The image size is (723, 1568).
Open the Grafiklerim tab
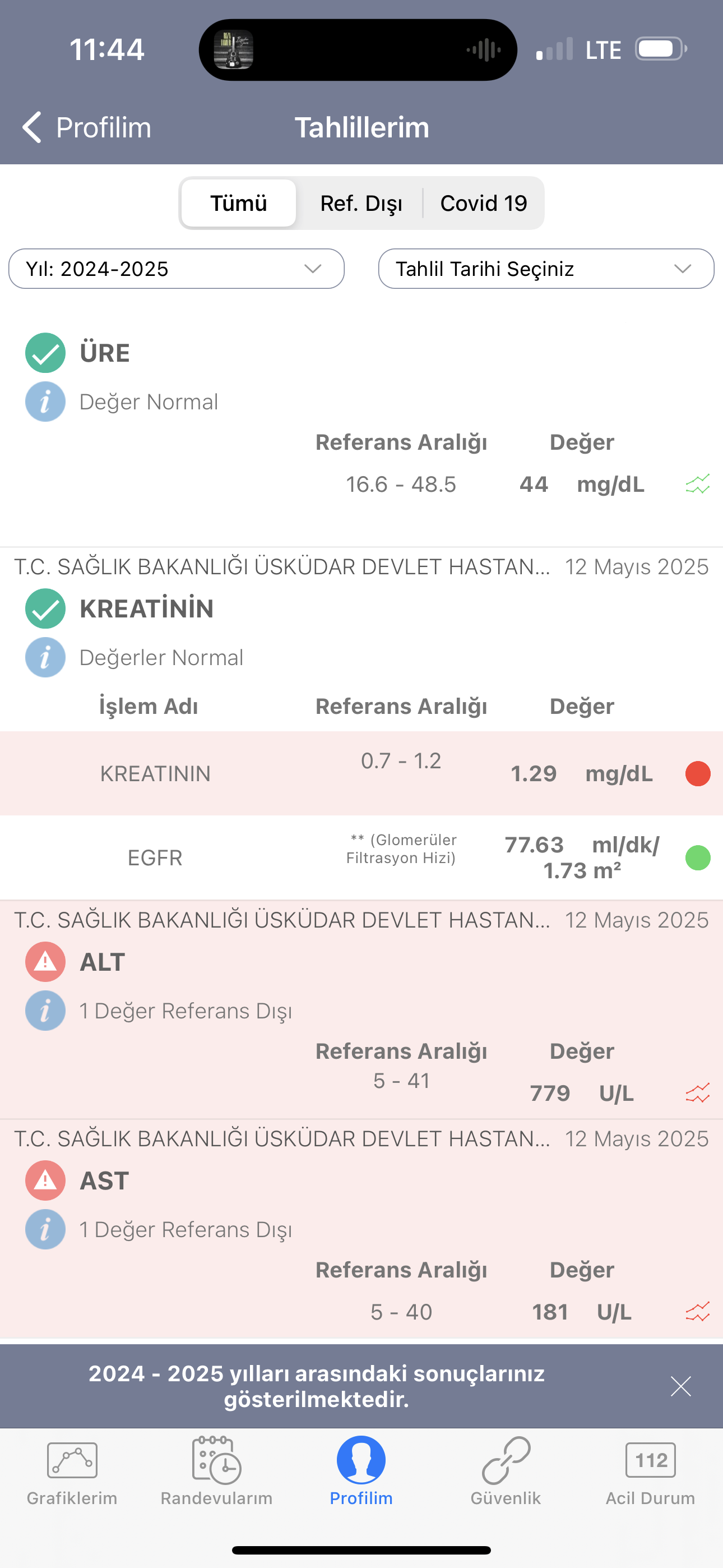pos(72,1472)
